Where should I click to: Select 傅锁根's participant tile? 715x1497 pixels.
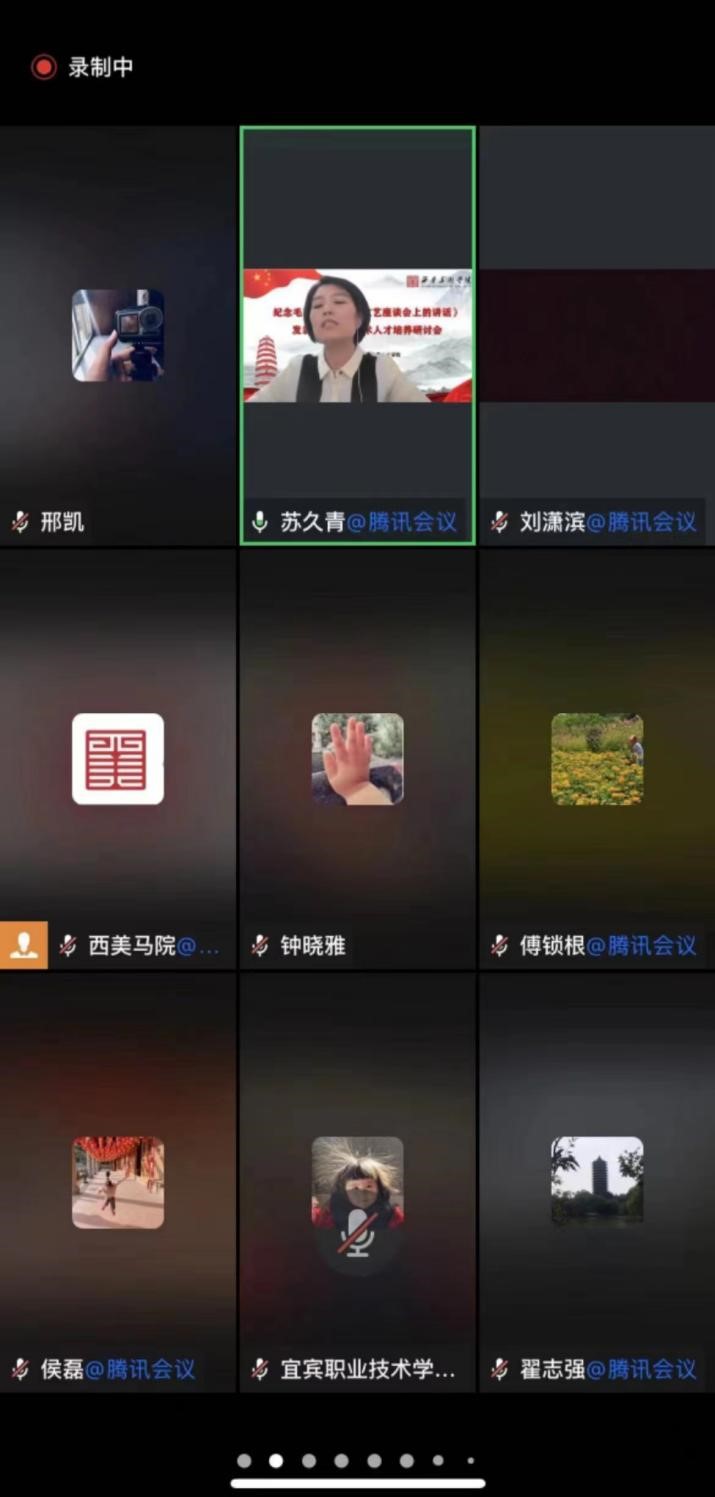(597, 759)
